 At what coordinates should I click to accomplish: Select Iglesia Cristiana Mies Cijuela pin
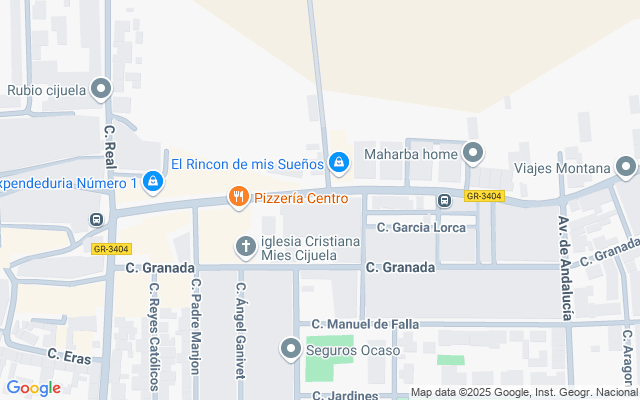(x=246, y=246)
